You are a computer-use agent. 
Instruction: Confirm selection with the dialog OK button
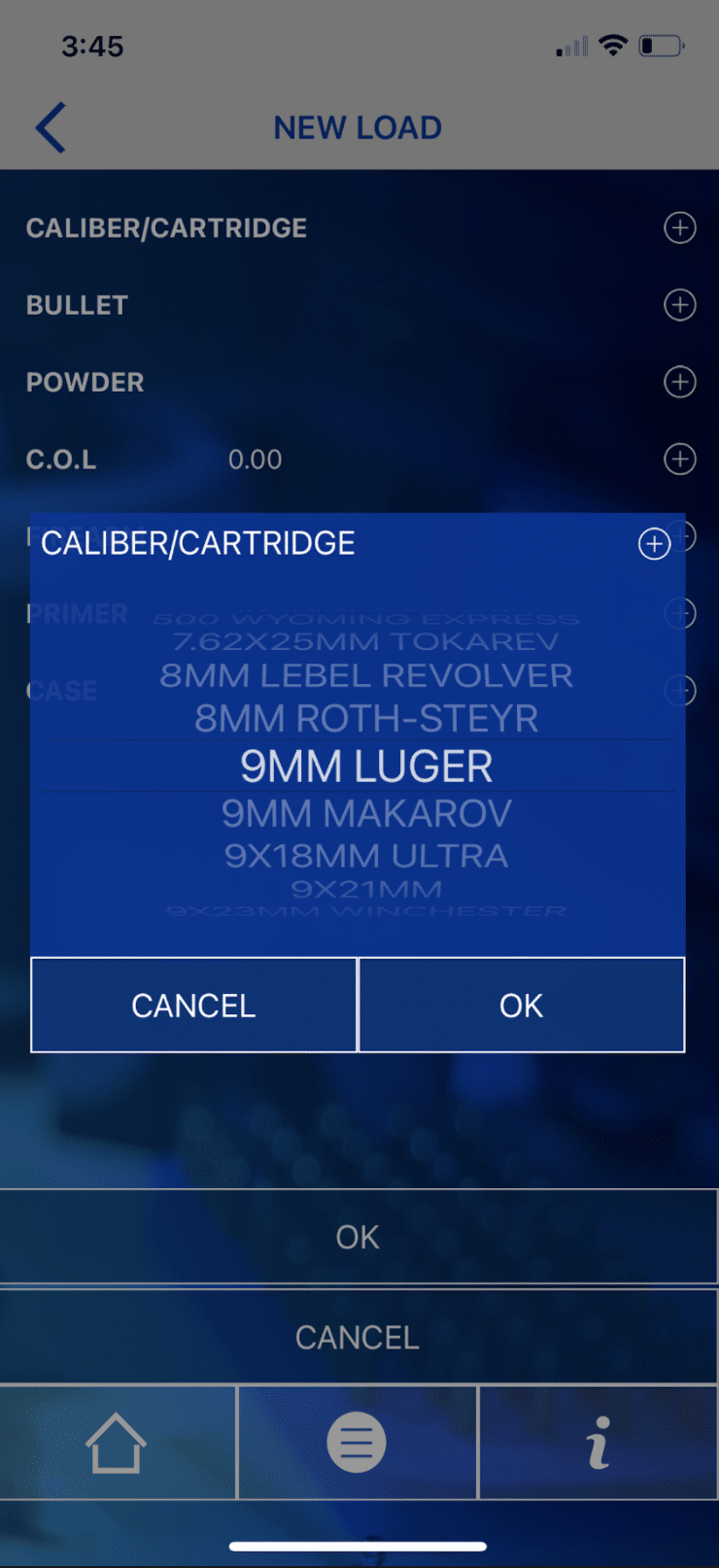click(521, 1005)
